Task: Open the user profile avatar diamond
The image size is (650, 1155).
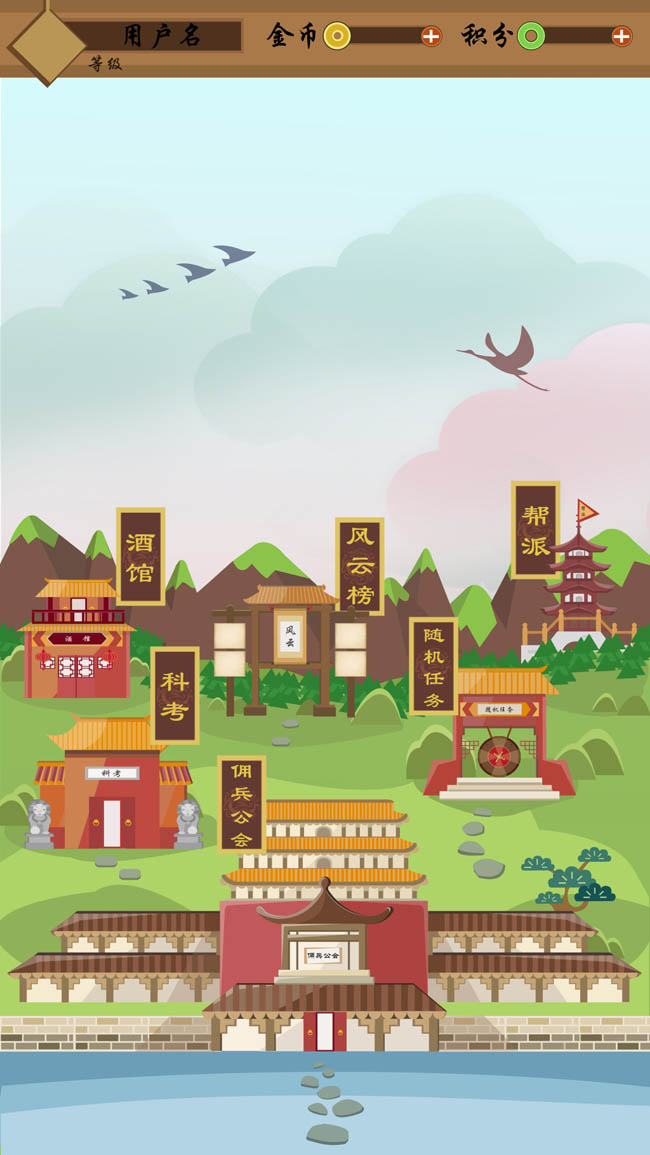Action: 46,43
